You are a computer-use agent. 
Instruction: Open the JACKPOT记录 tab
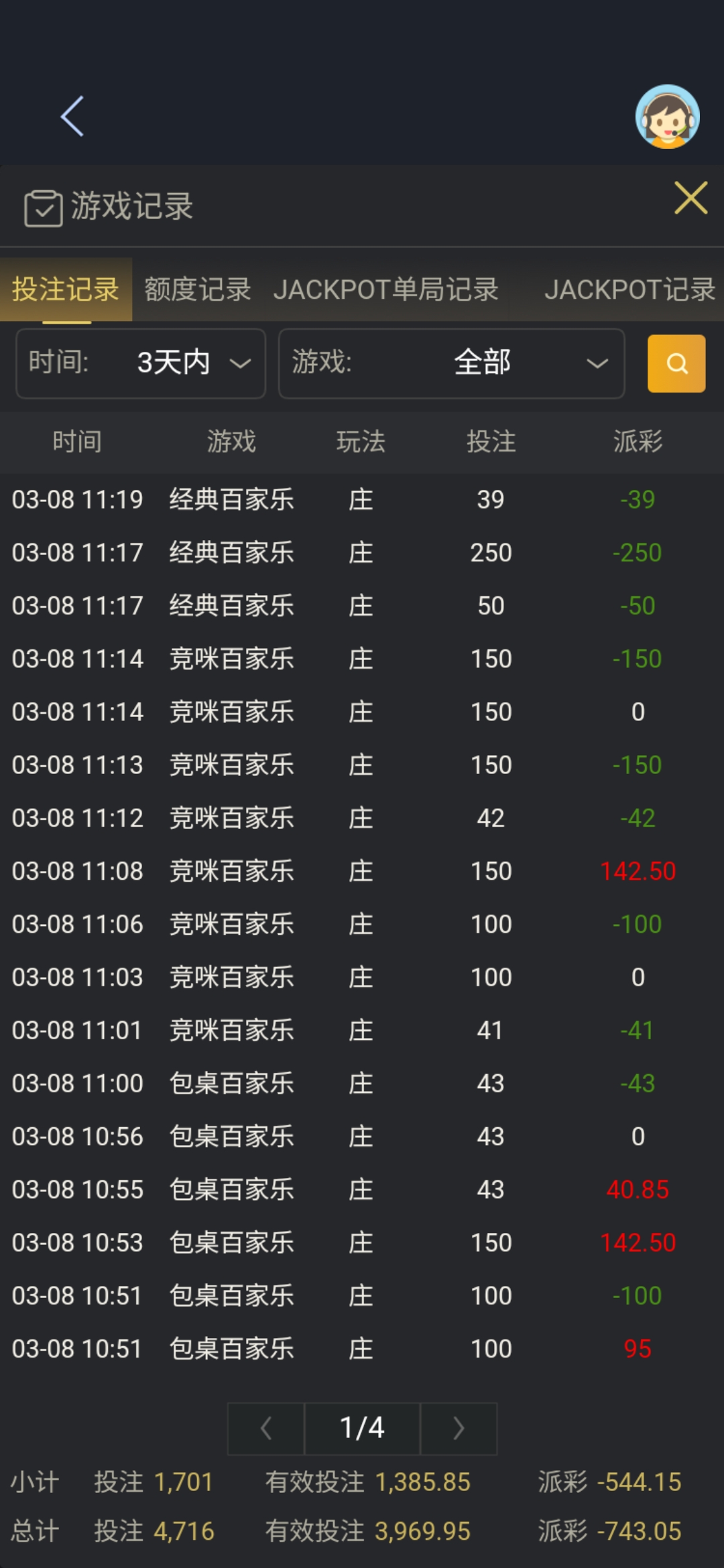(629, 290)
